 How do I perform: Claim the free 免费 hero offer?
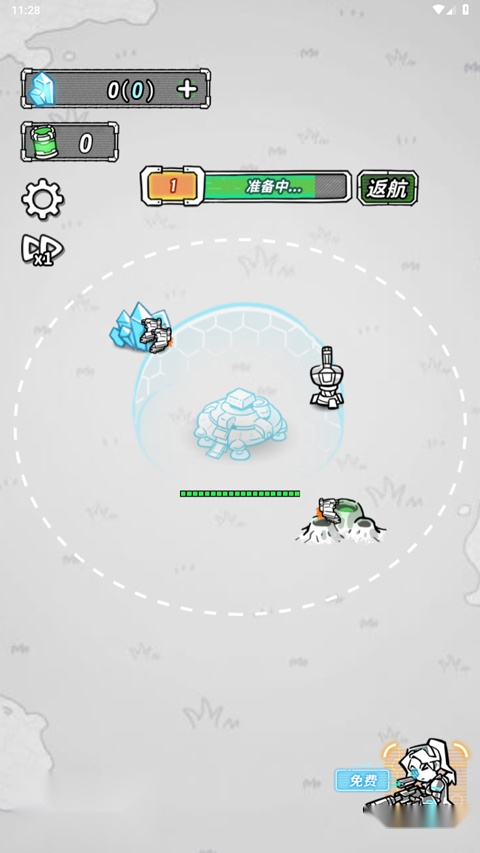coord(362,781)
